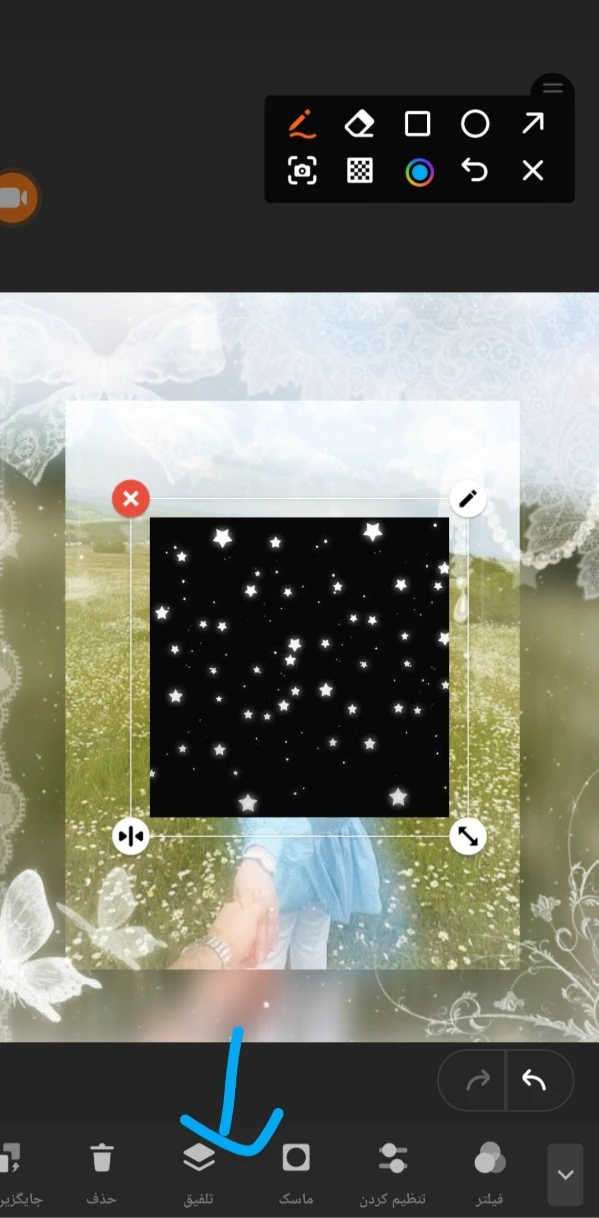Image resolution: width=599 pixels, height=1218 pixels.
Task: Undo last annotation in drawing toolbar
Action: 474,171
